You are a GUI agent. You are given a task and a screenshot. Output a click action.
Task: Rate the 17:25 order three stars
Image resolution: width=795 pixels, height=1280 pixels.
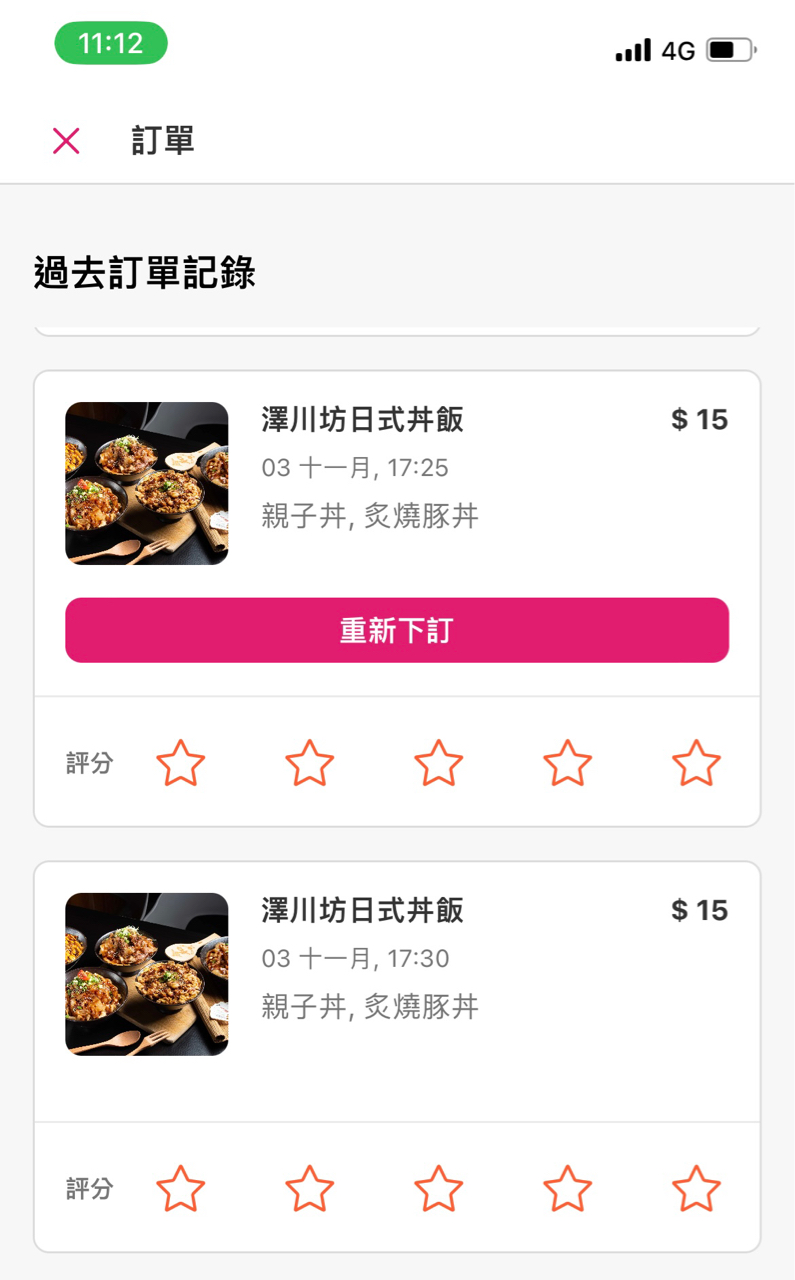coord(439,764)
